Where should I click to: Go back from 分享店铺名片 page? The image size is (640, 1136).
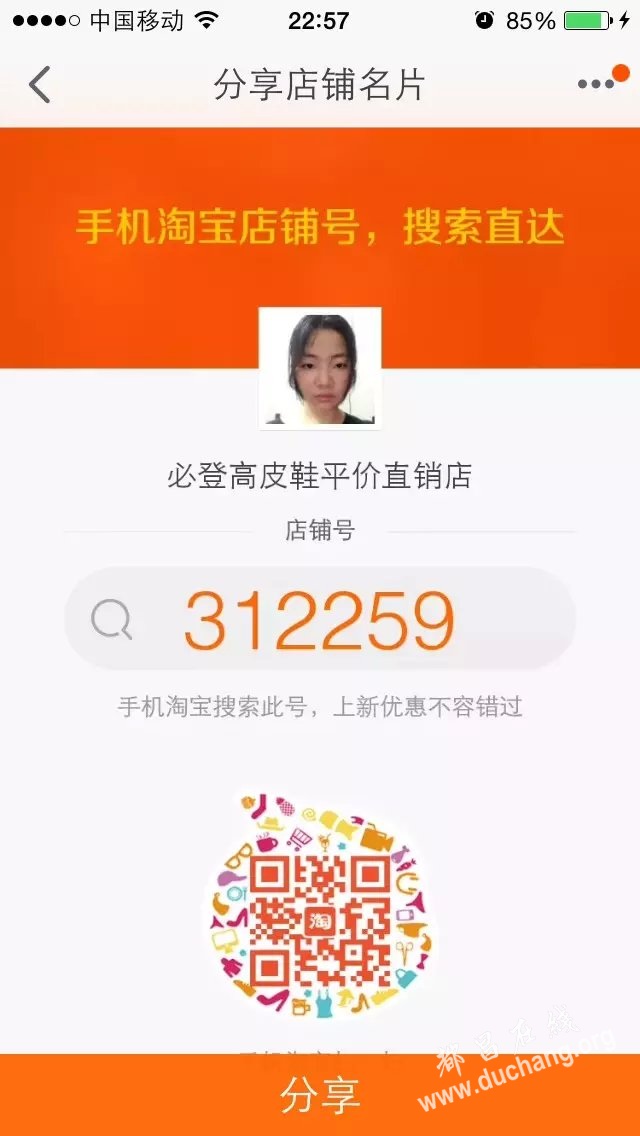pyautogui.click(x=40, y=85)
